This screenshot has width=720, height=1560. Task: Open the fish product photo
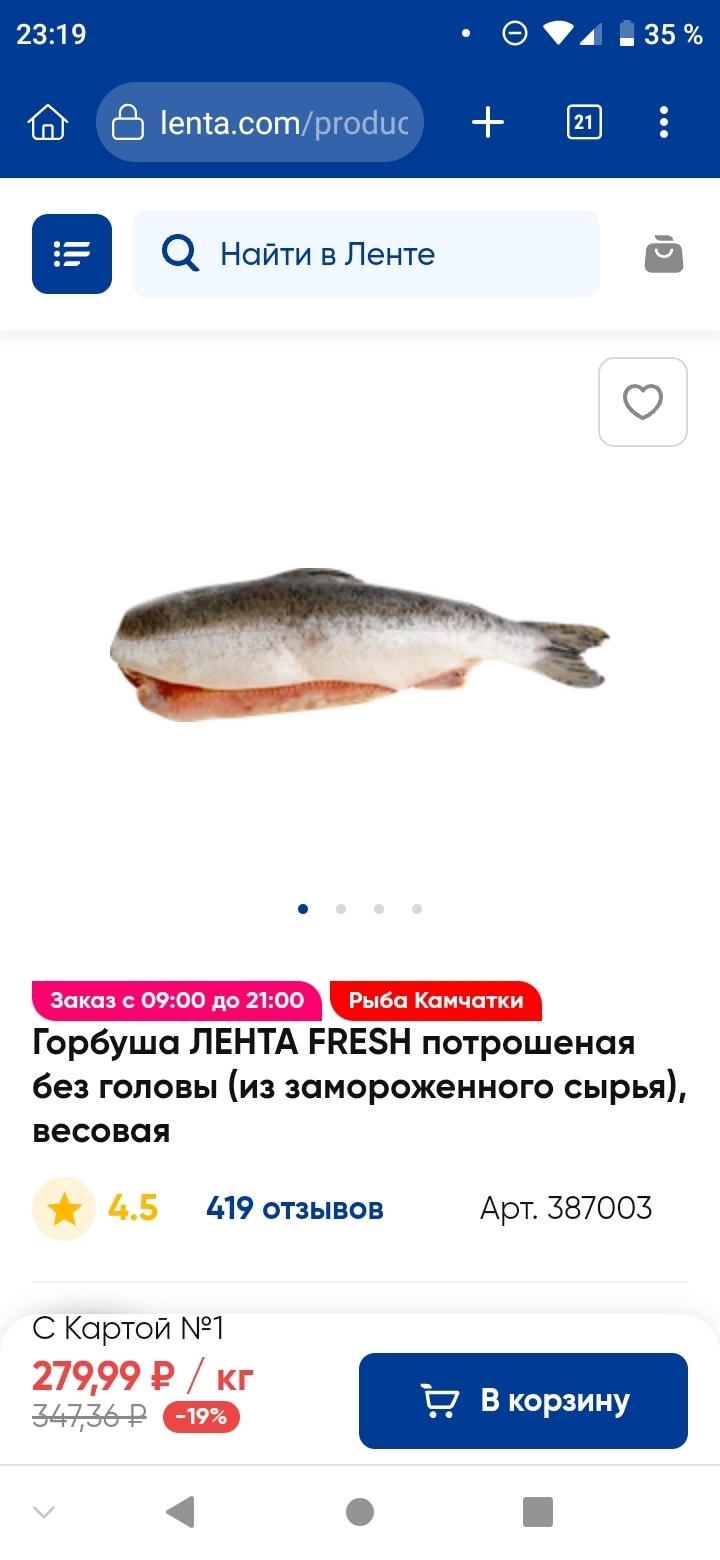pos(360,645)
